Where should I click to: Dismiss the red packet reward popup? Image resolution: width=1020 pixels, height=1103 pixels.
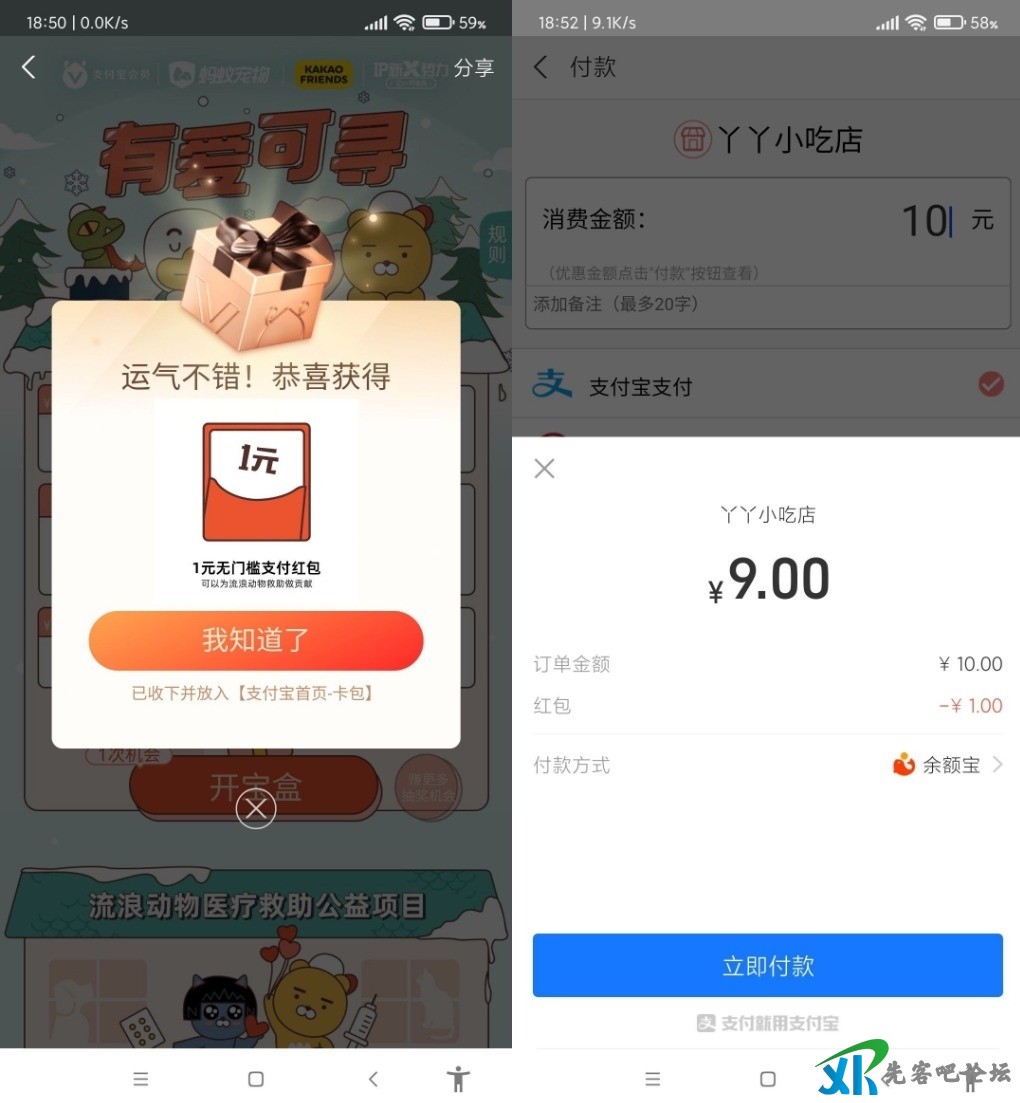point(256,808)
